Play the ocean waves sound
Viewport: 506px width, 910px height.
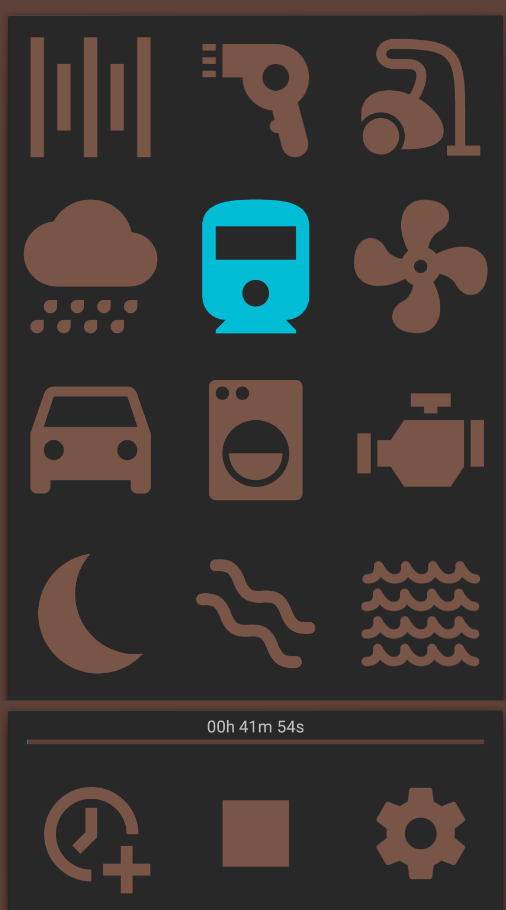tap(421, 613)
